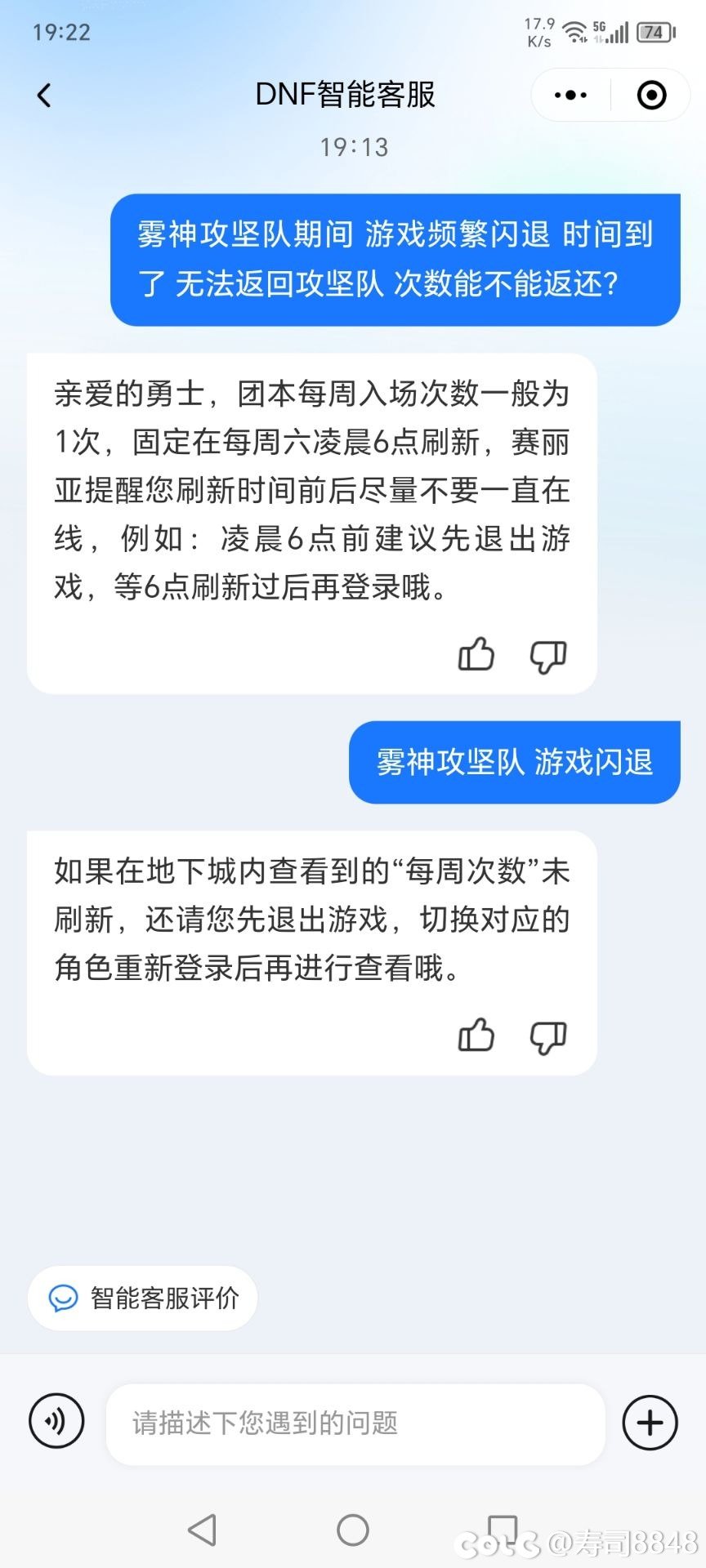Viewport: 706px width, 1568px height.
Task: Go back from DNF智能客服 chat
Action: coord(44,96)
